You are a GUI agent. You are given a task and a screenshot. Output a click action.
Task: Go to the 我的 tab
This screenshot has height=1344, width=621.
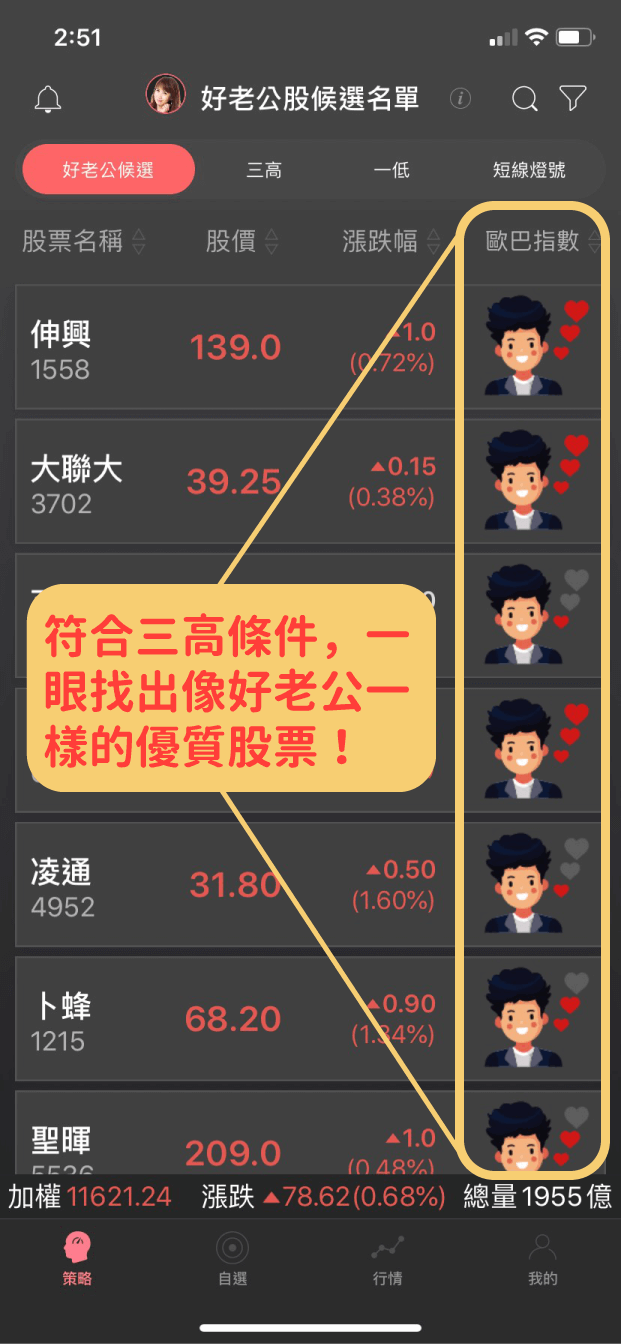click(543, 1257)
